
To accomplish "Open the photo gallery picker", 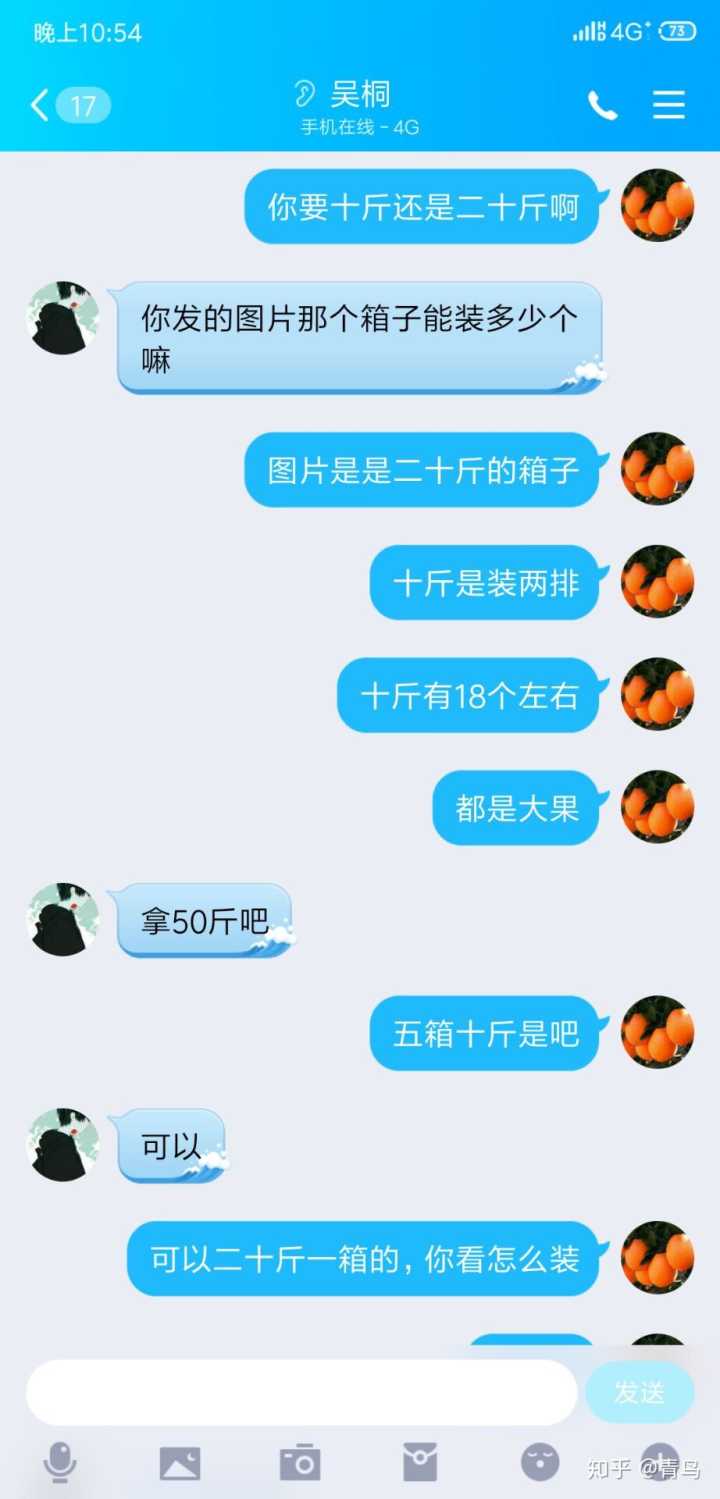I will pyautogui.click(x=180, y=1463).
